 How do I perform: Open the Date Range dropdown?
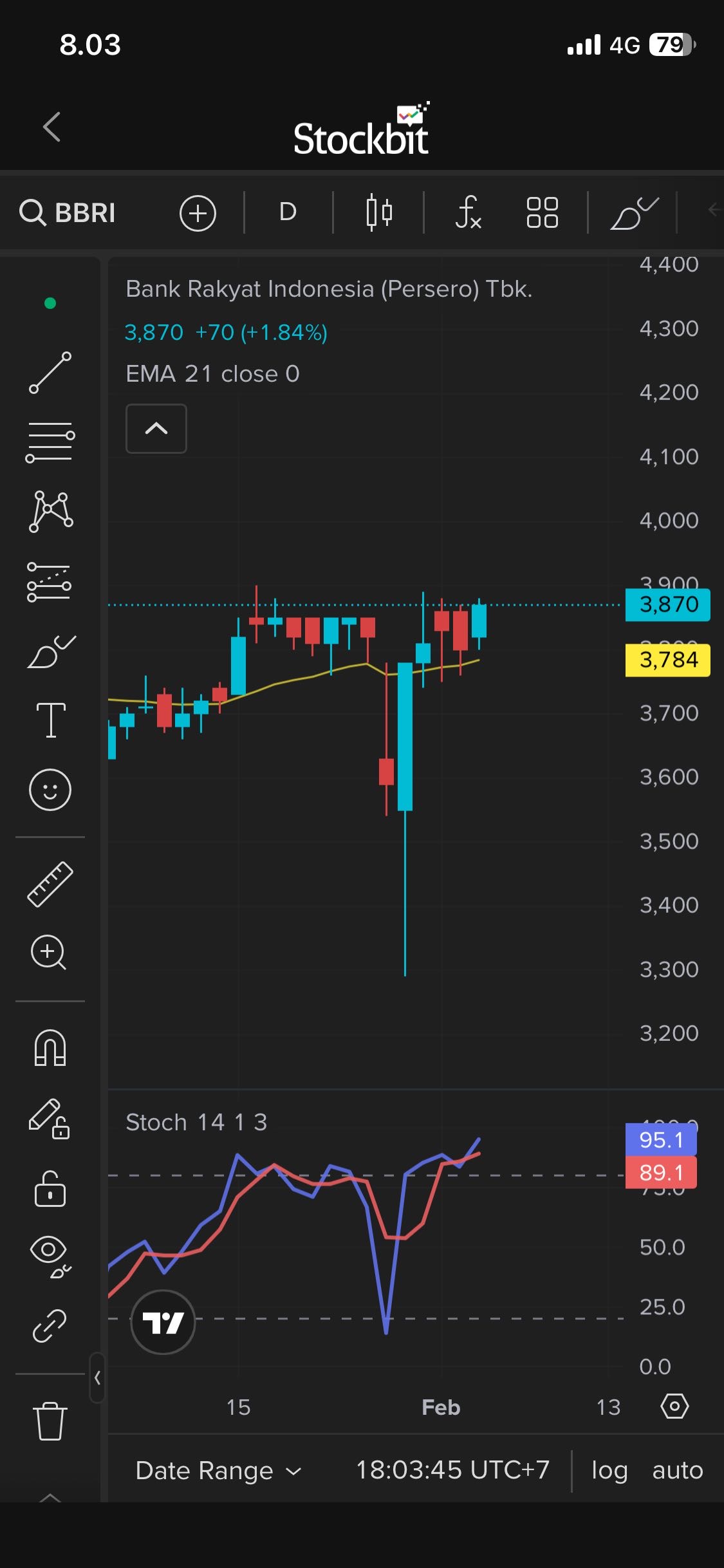click(x=218, y=1471)
